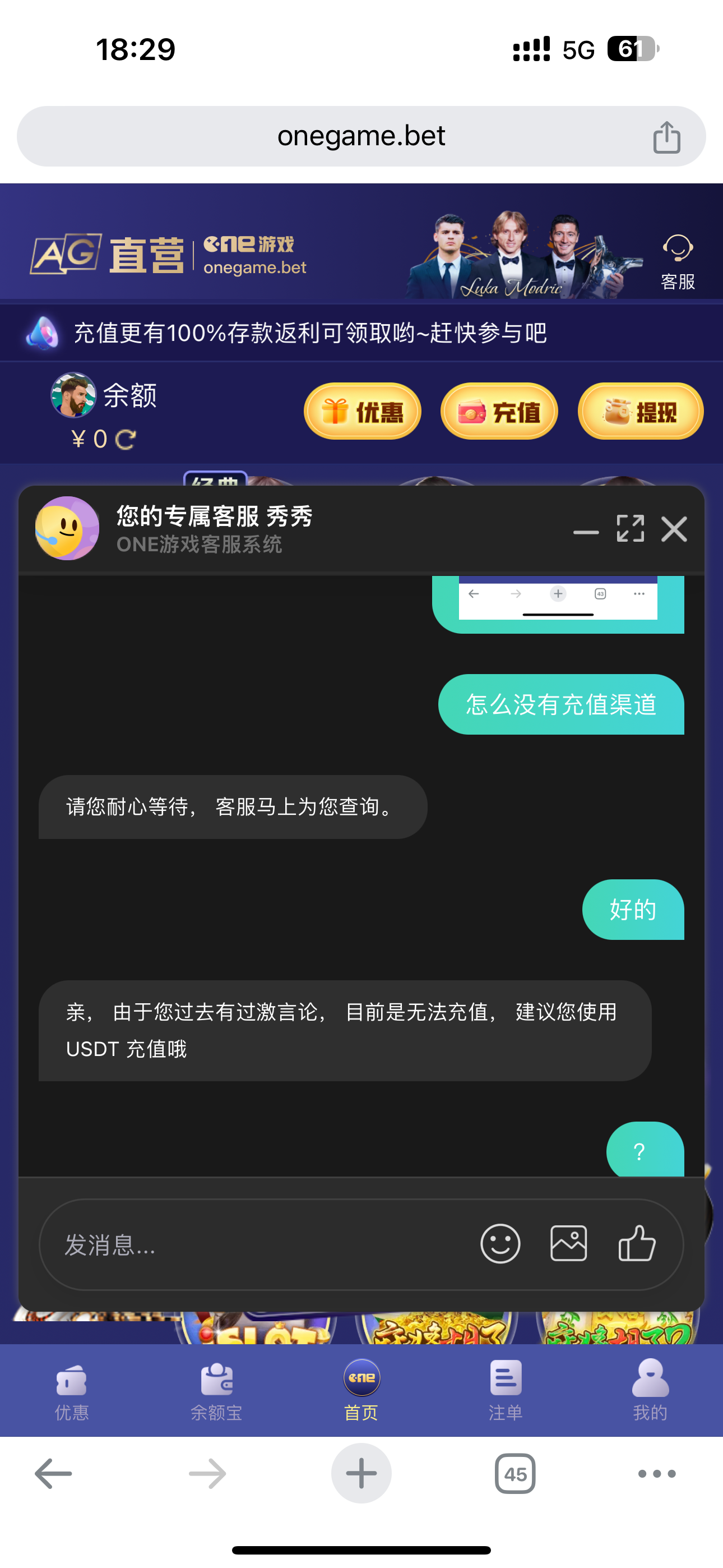Viewport: 723px width, 1568px height.
Task: Share the onegame.bet page
Action: coord(666,137)
